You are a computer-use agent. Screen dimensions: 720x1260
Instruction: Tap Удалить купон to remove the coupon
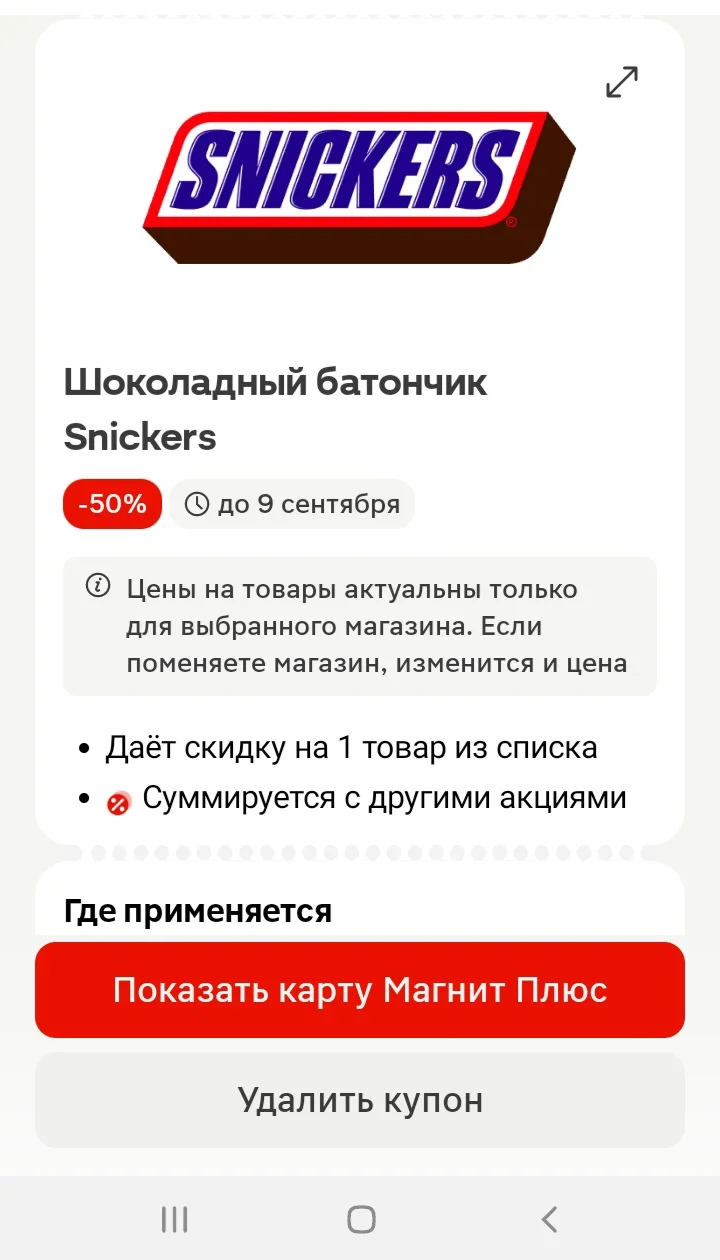pyautogui.click(x=360, y=1100)
